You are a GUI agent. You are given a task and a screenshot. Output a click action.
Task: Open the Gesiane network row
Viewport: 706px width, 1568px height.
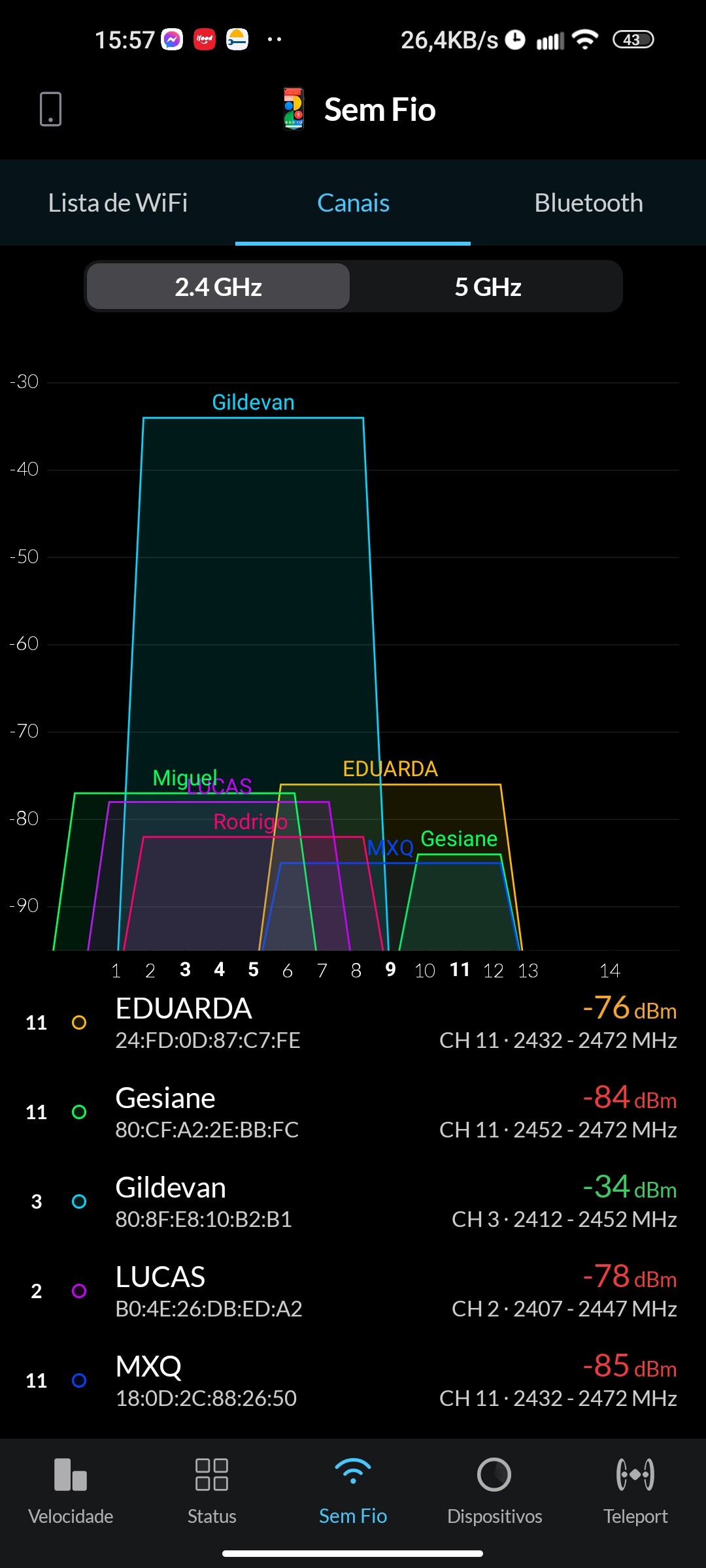(x=353, y=1113)
